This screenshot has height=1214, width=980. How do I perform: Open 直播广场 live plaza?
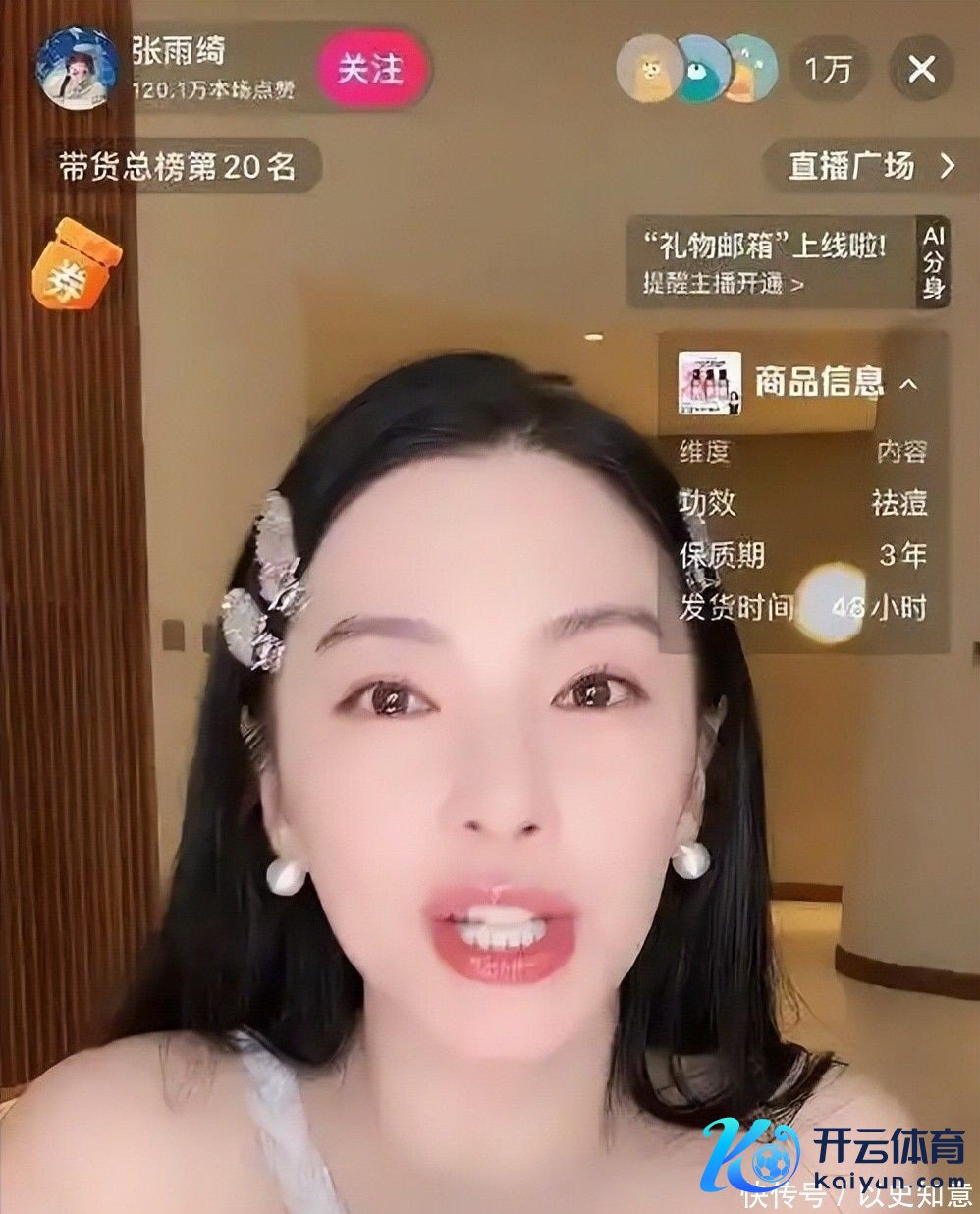click(x=870, y=166)
